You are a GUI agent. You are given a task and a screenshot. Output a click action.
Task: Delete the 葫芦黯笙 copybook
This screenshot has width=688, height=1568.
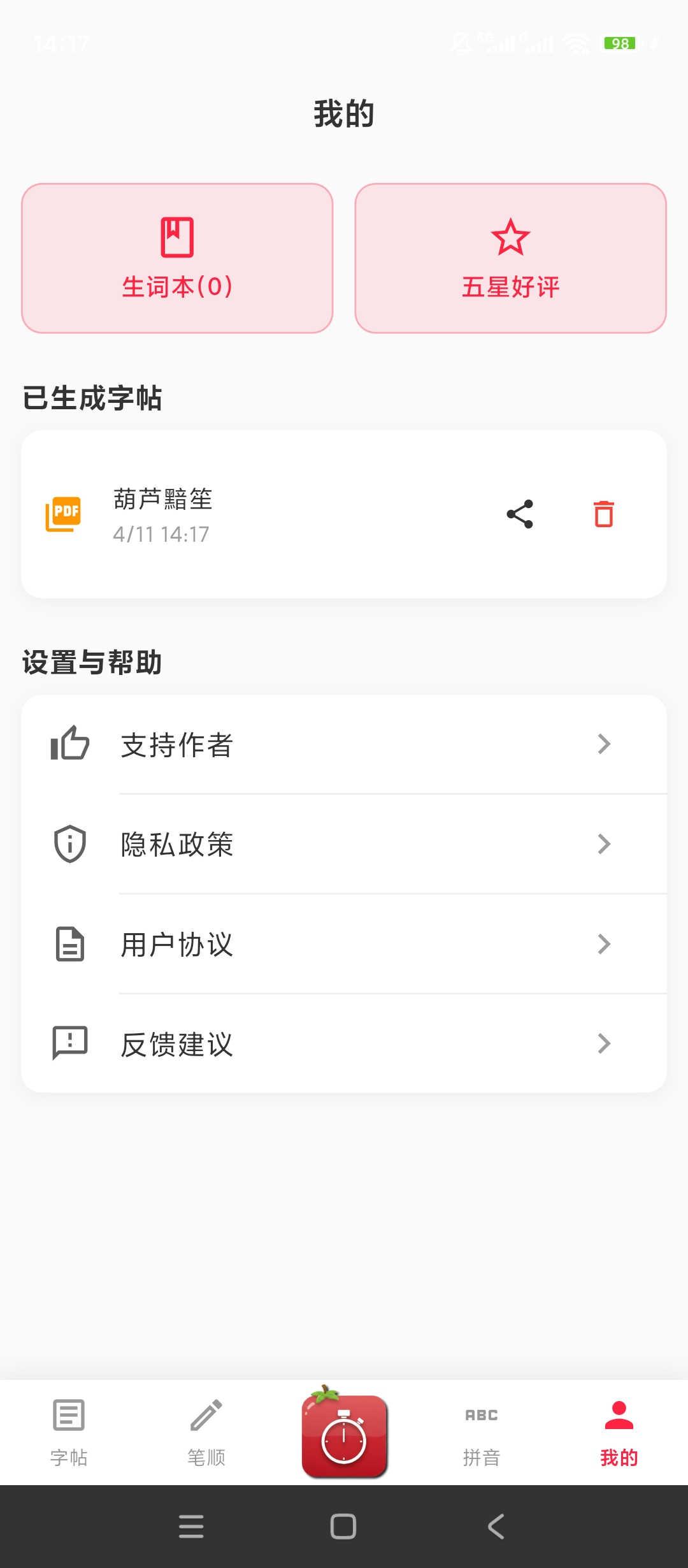tap(603, 514)
